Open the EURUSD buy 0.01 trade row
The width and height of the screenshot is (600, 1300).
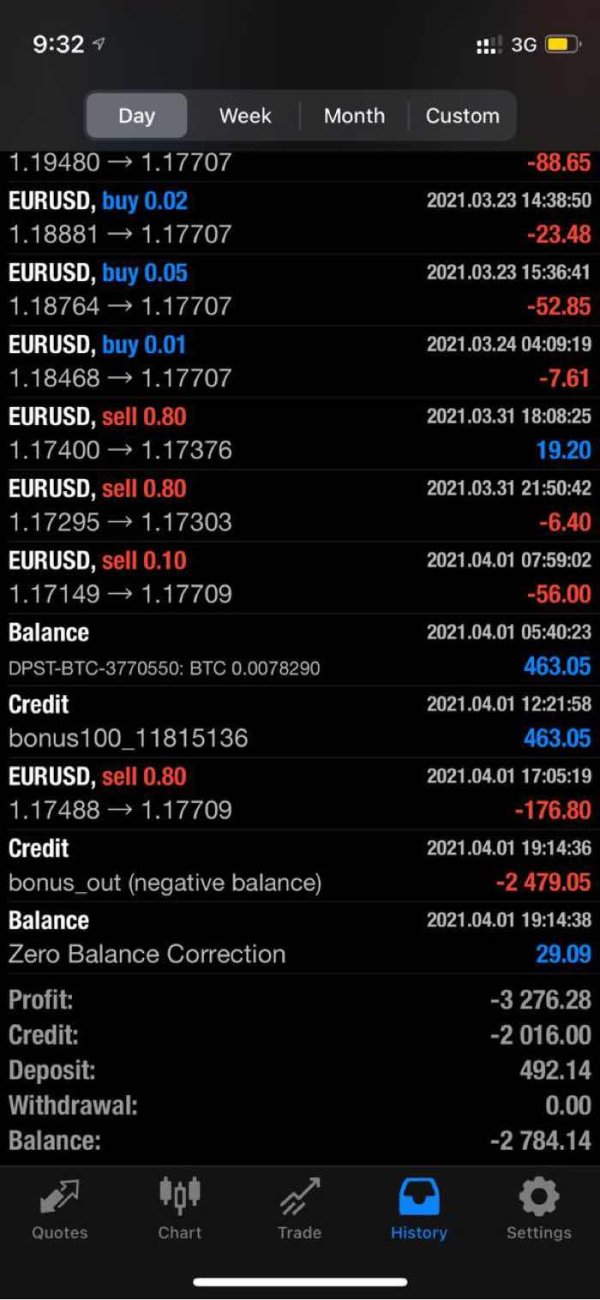(300, 362)
